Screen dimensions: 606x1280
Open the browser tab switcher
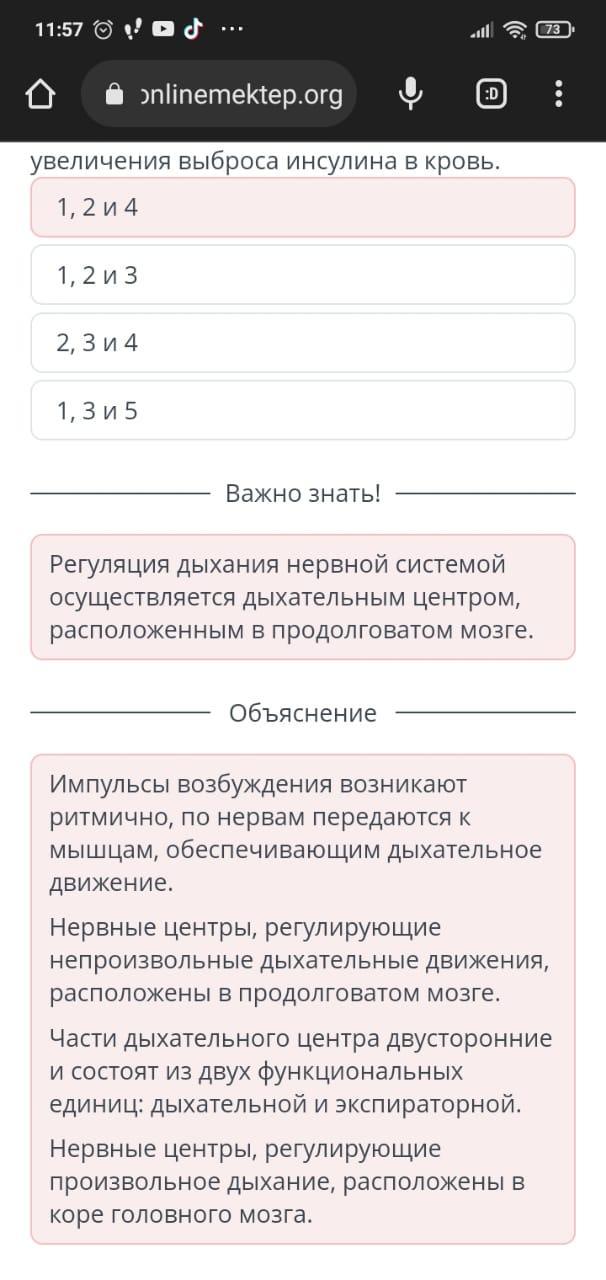coord(491,94)
